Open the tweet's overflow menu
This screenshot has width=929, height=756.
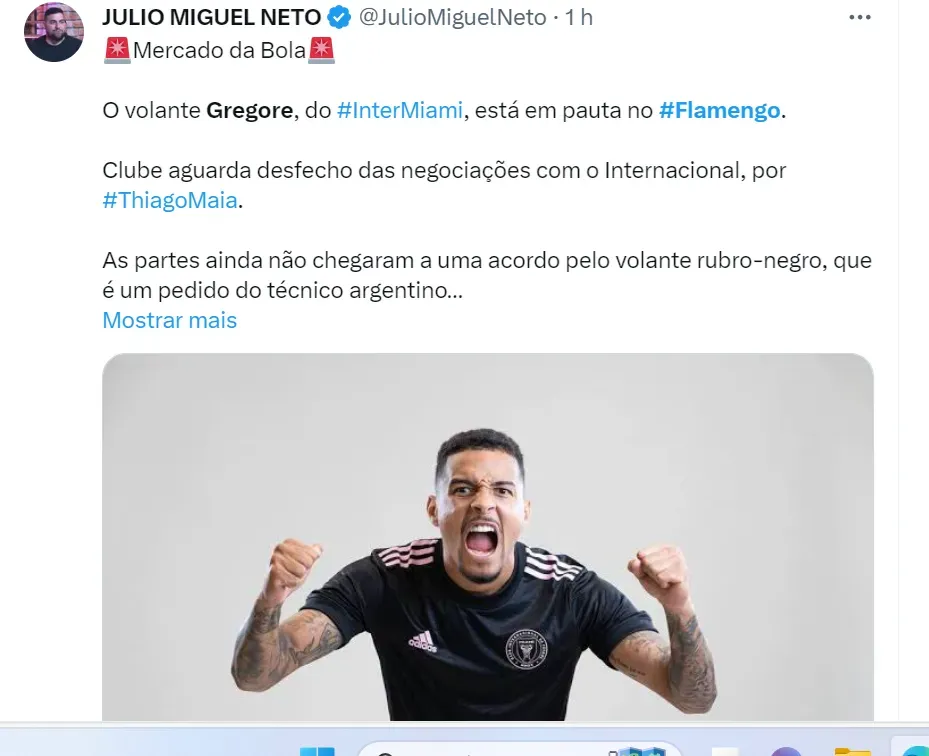click(x=859, y=17)
